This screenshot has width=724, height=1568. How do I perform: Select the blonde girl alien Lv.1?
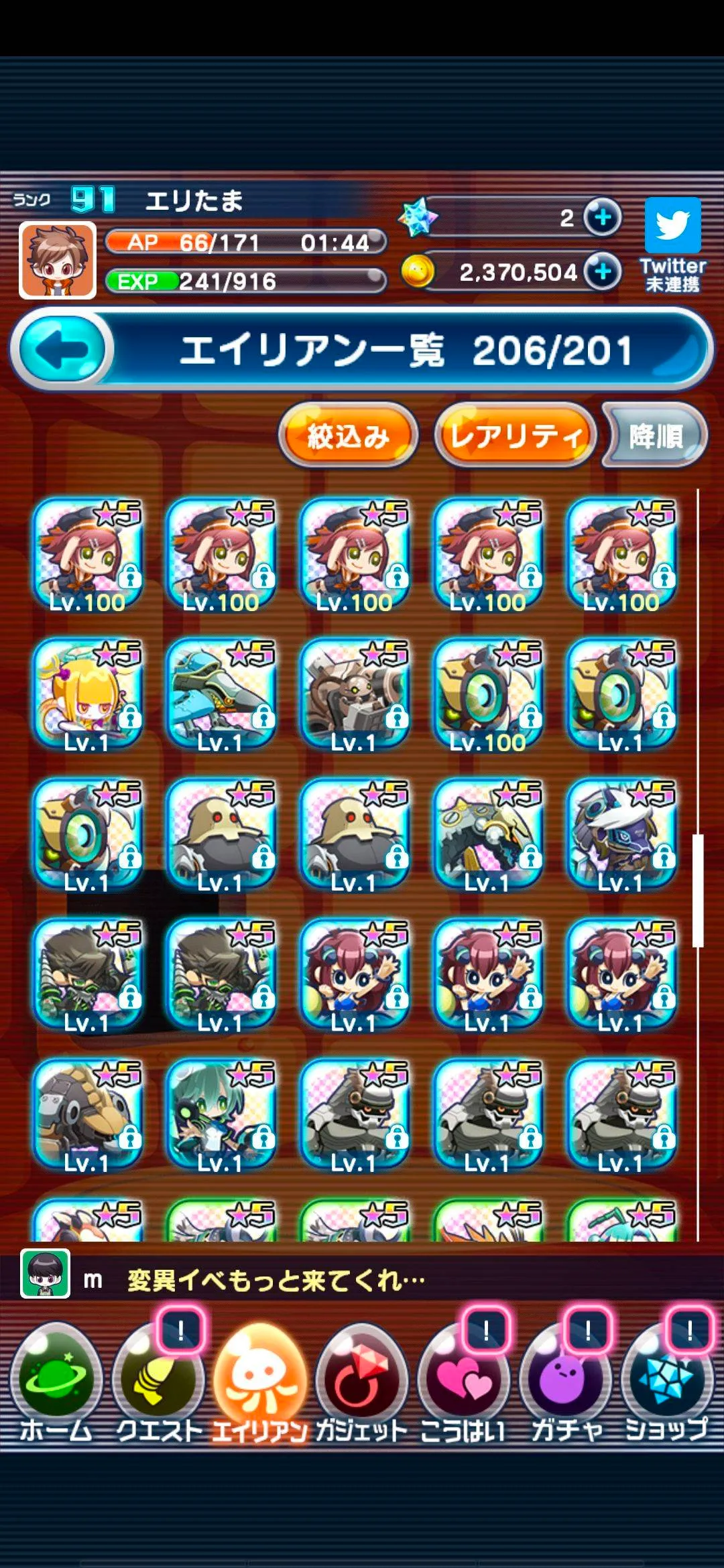tap(87, 694)
